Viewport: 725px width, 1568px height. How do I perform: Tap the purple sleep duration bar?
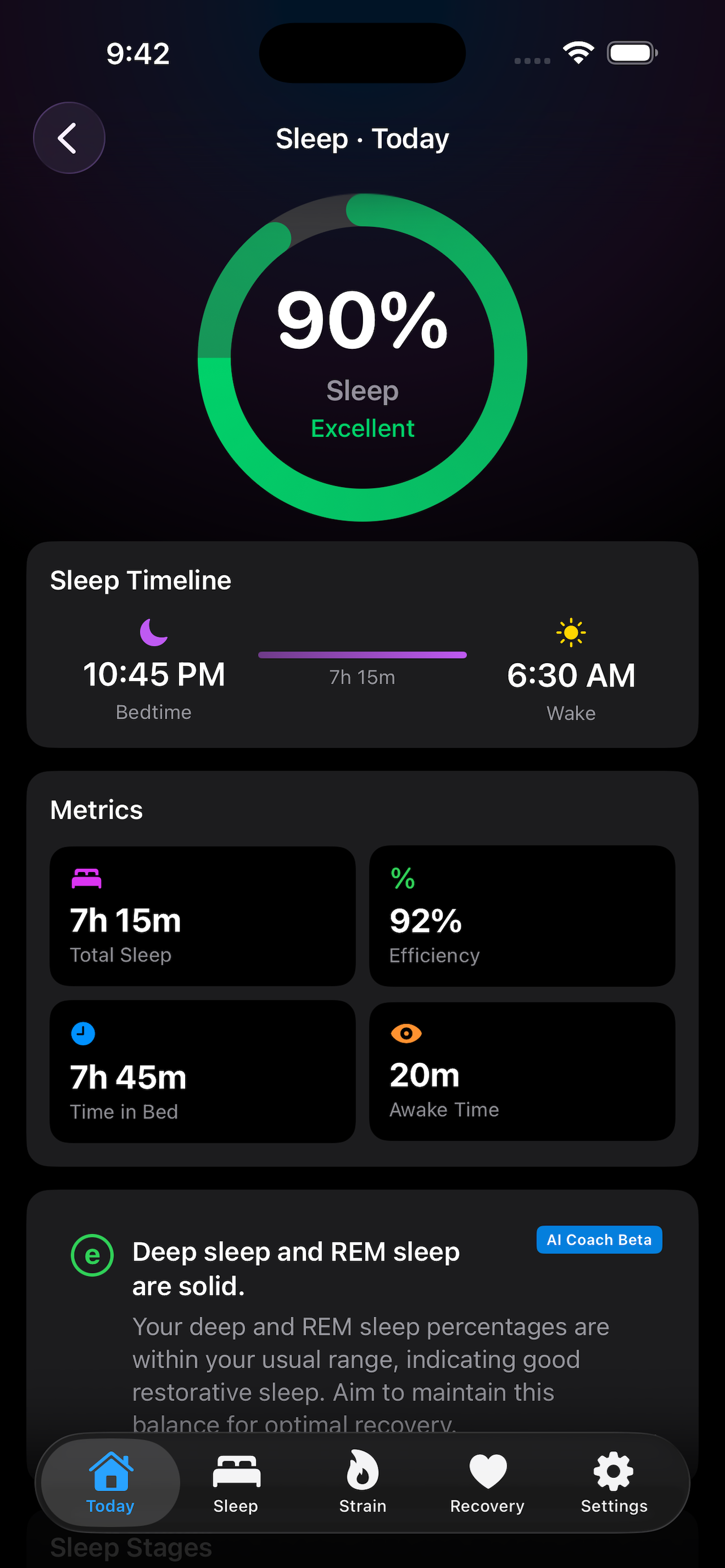click(362, 655)
